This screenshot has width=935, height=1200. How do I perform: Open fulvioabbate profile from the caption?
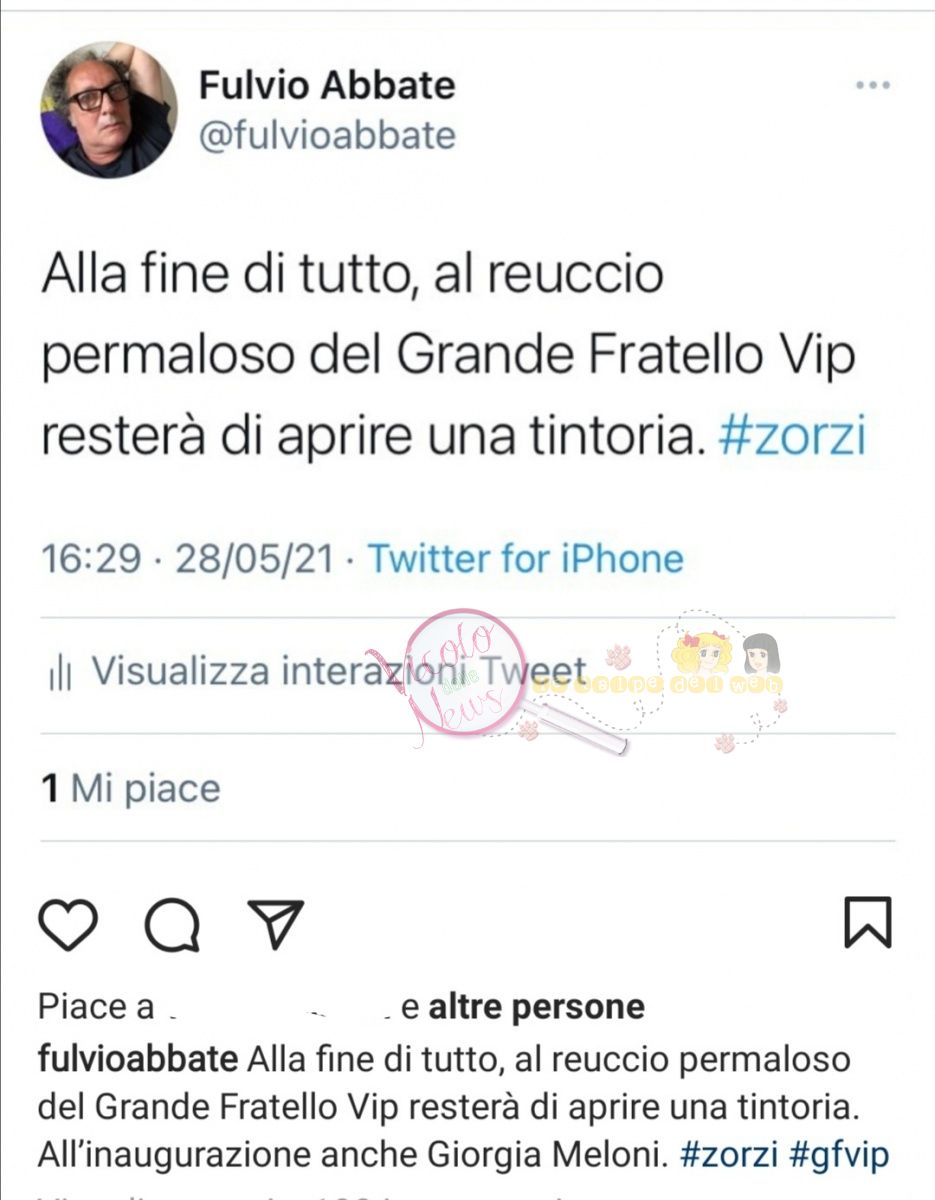tap(137, 1058)
